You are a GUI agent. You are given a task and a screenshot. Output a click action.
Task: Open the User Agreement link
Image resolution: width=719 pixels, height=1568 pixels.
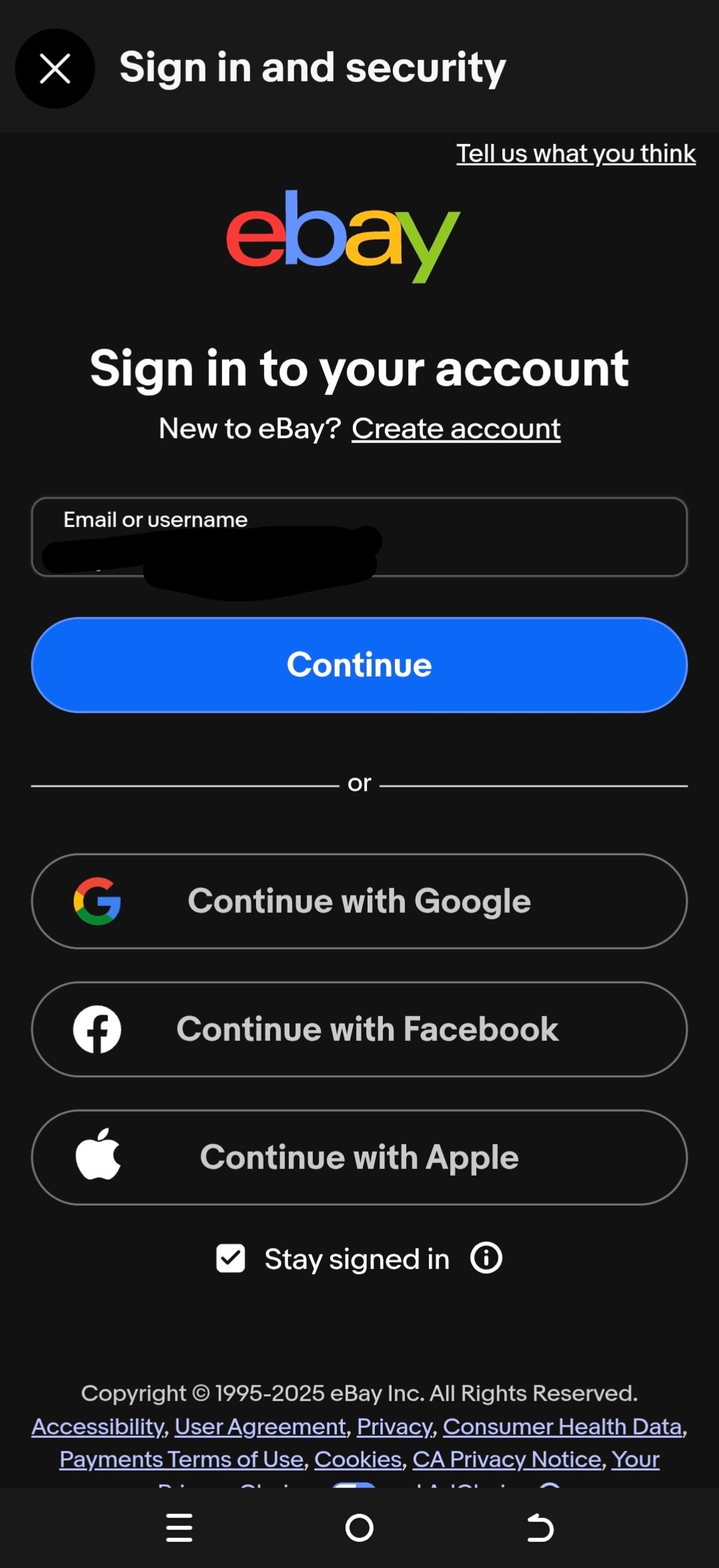point(260,1427)
